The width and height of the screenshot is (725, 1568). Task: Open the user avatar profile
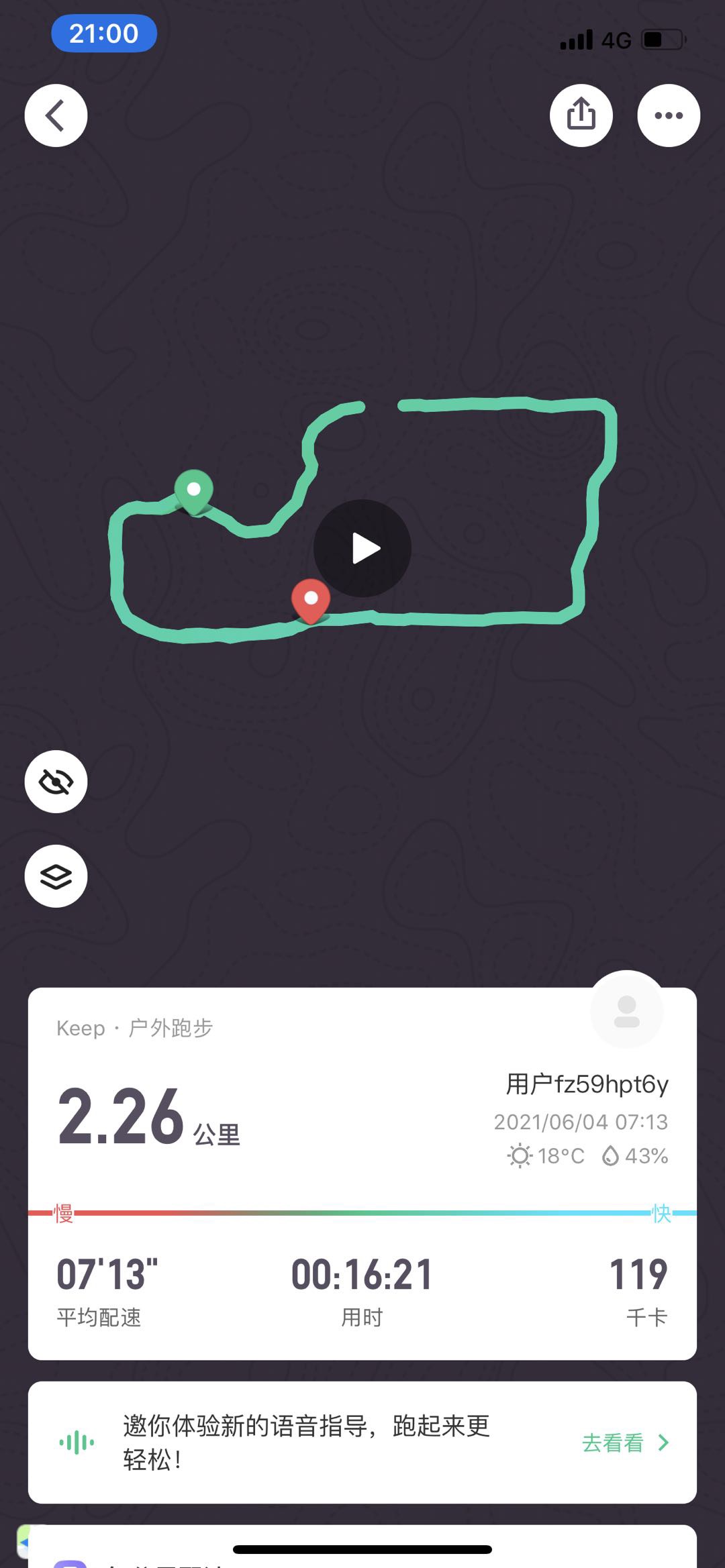(x=626, y=1011)
